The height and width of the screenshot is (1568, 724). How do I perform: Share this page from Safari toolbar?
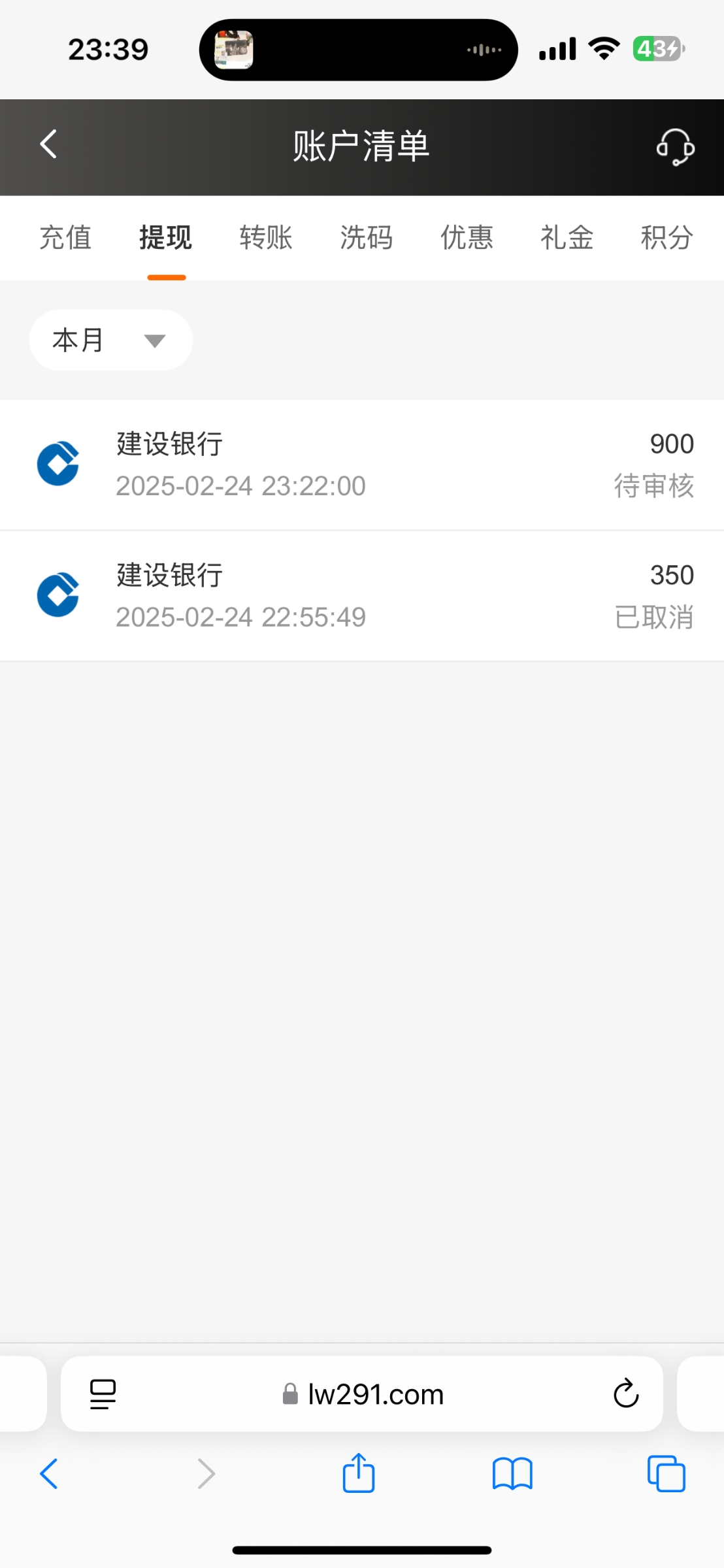tap(359, 1473)
